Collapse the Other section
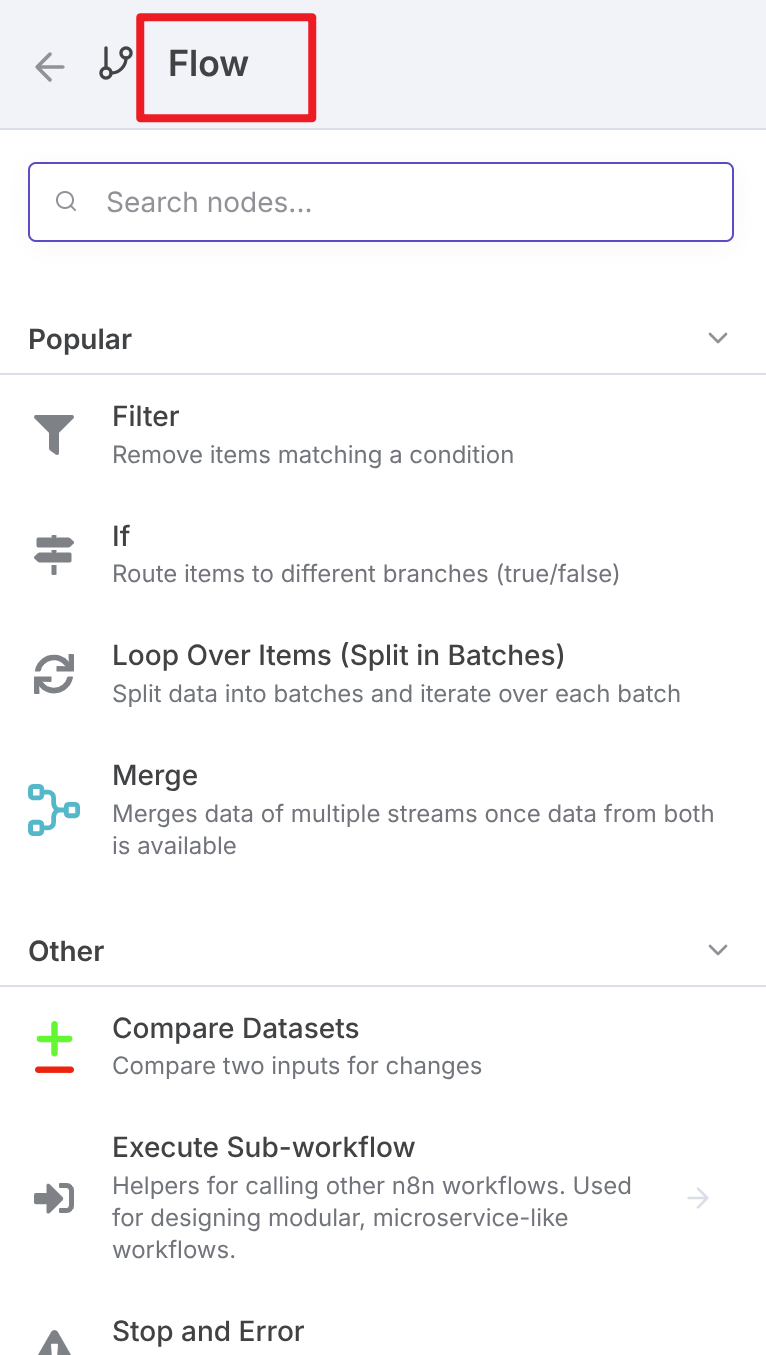 pos(717,950)
